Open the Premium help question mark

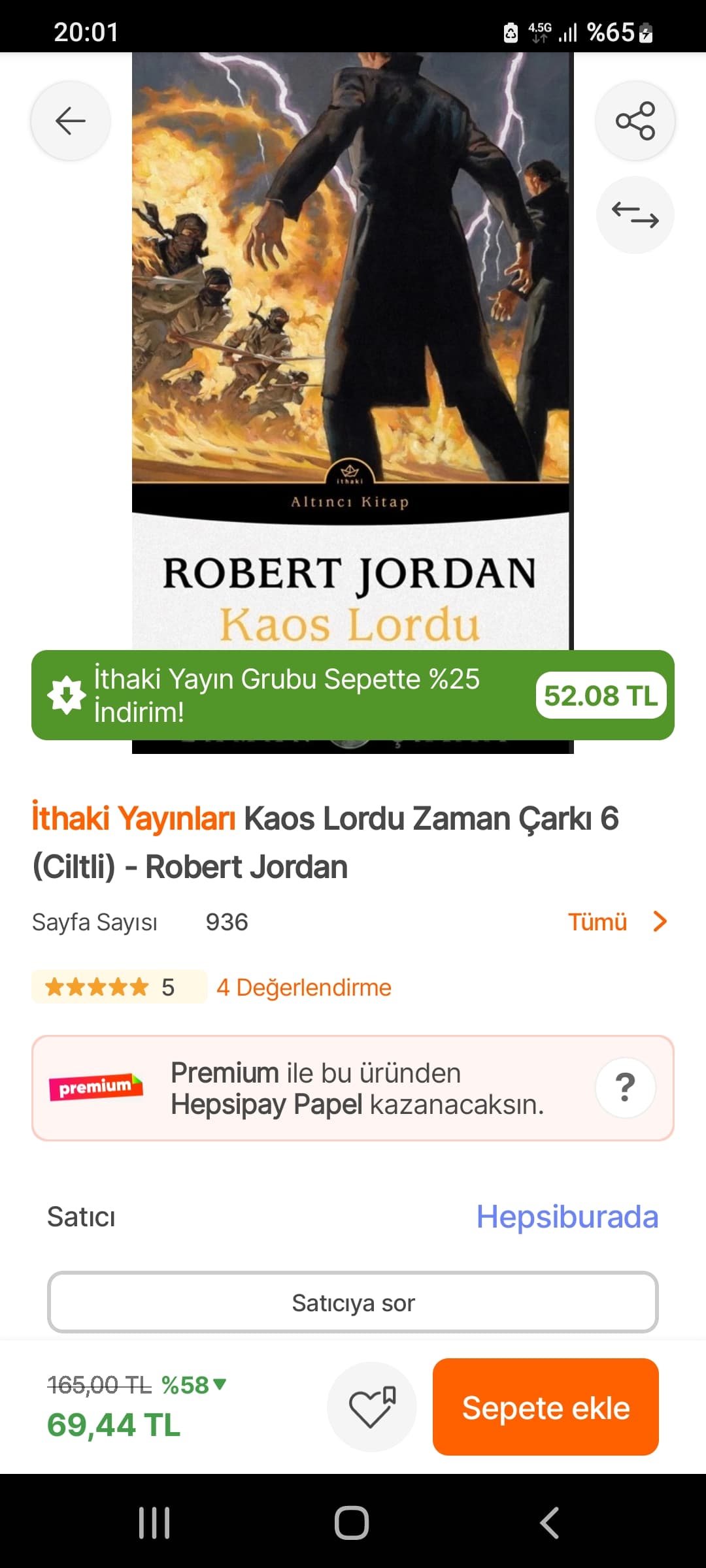click(625, 1088)
